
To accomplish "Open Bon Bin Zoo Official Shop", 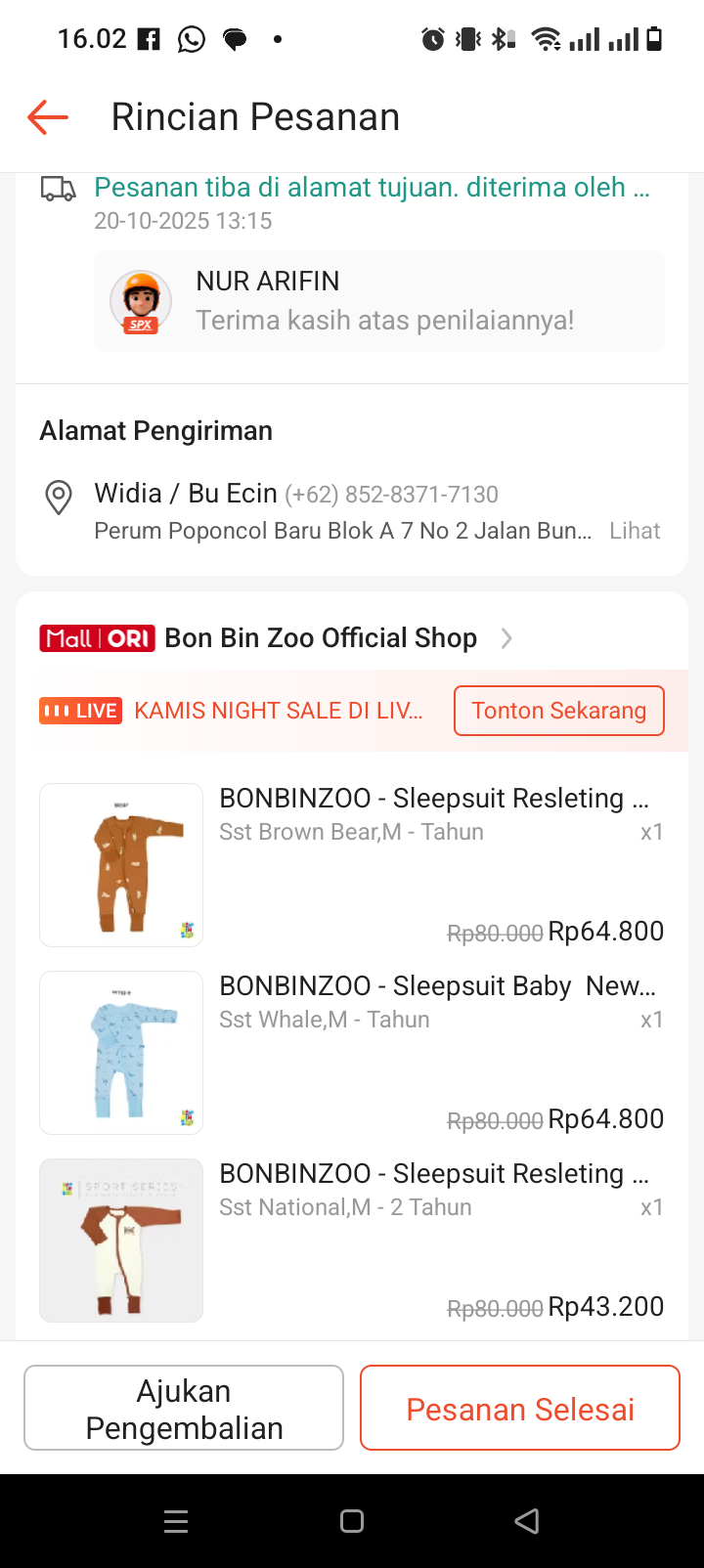I will point(321,638).
